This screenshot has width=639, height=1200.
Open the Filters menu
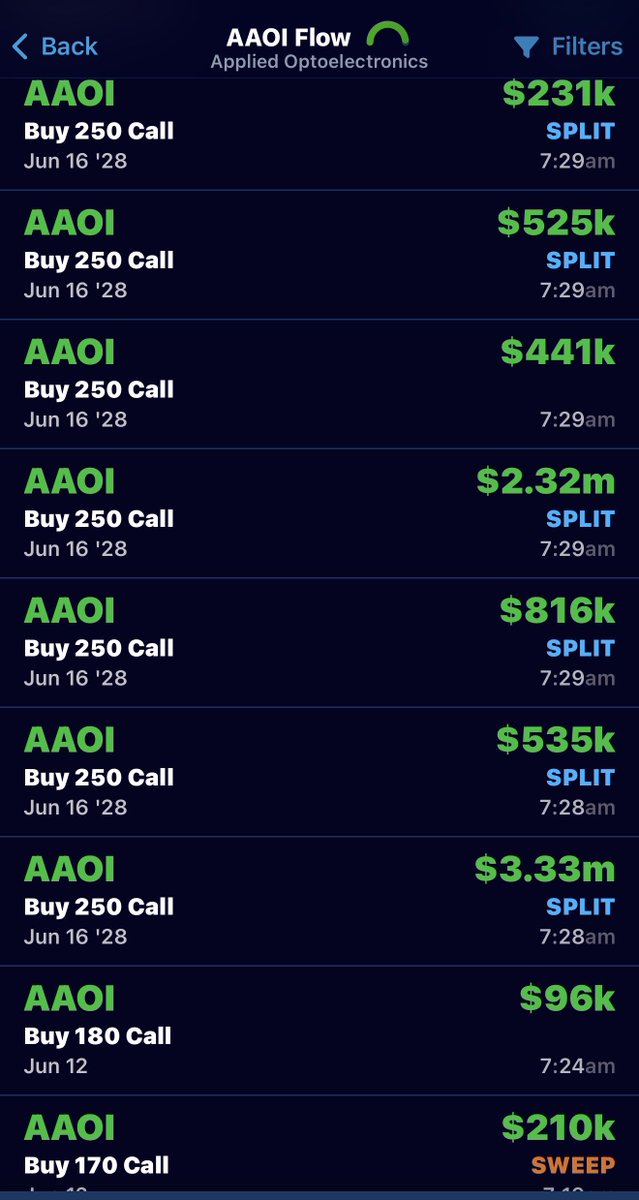[x=566, y=46]
